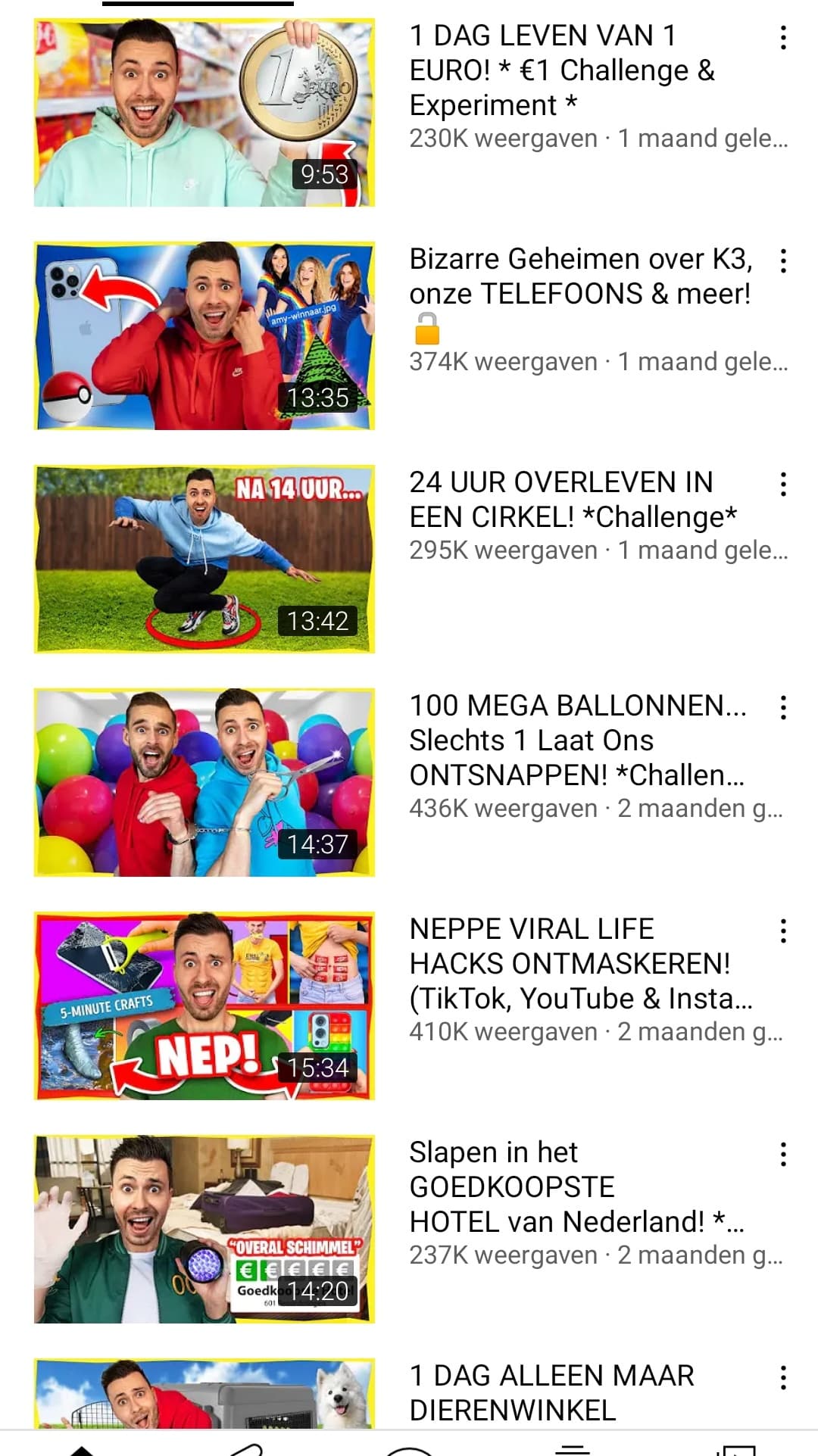Open the '1 DAG ALLEEN MAAR DIERENWINKEL' video
This screenshot has width=818, height=1456.
point(204,1395)
